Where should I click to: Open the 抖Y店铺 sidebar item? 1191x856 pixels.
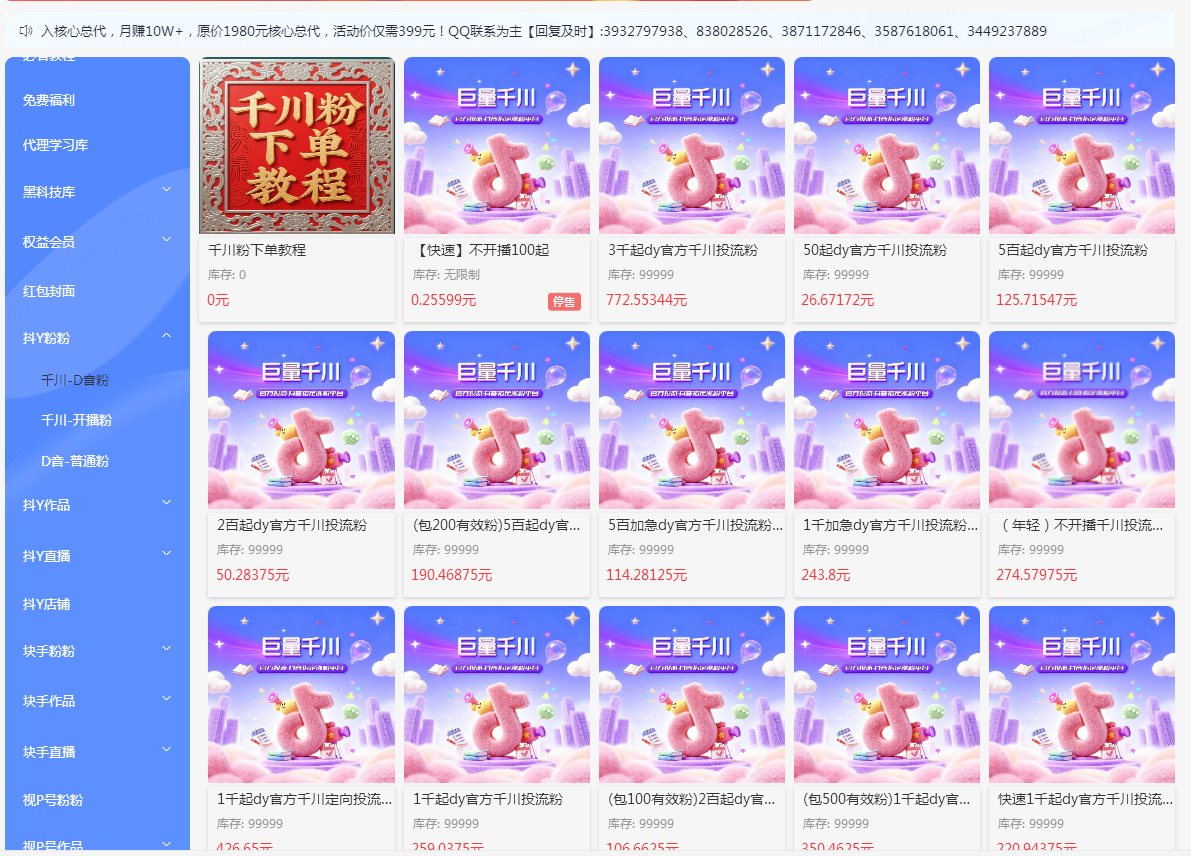click(46, 604)
